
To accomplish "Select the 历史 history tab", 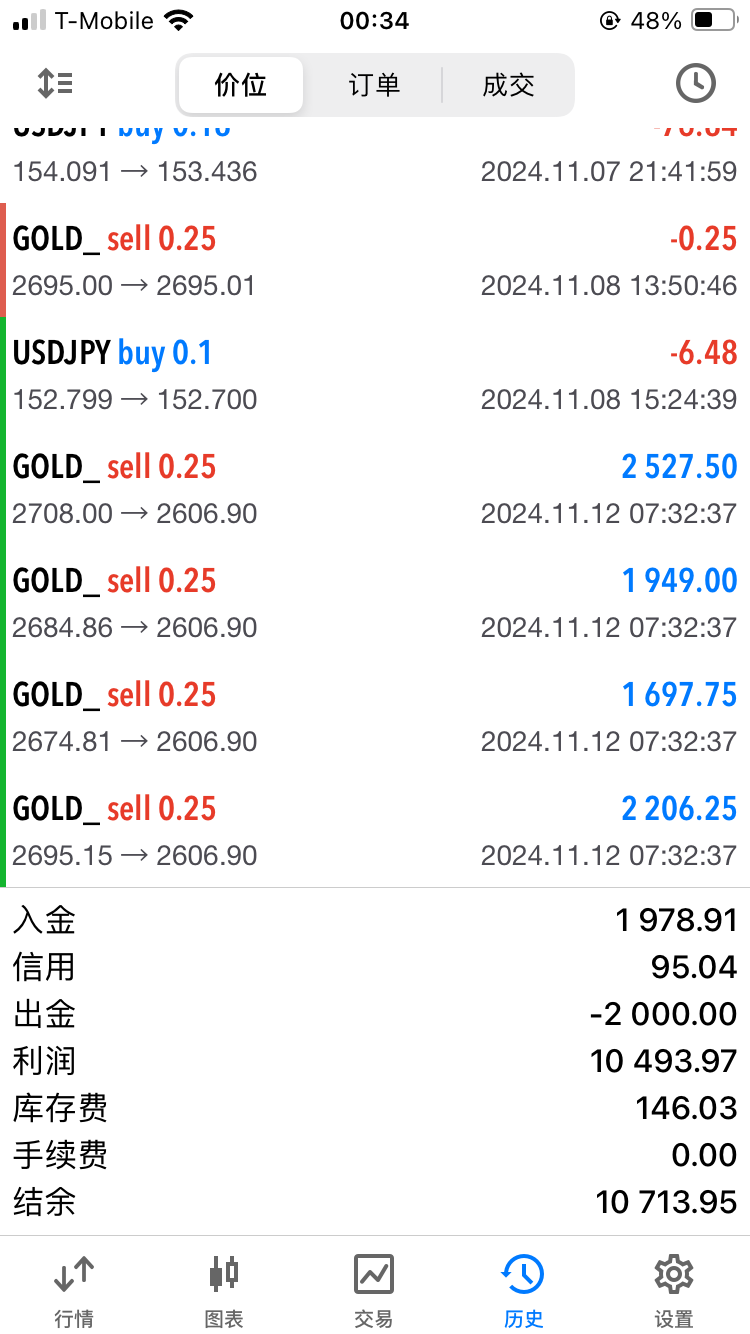I will coord(523,1290).
